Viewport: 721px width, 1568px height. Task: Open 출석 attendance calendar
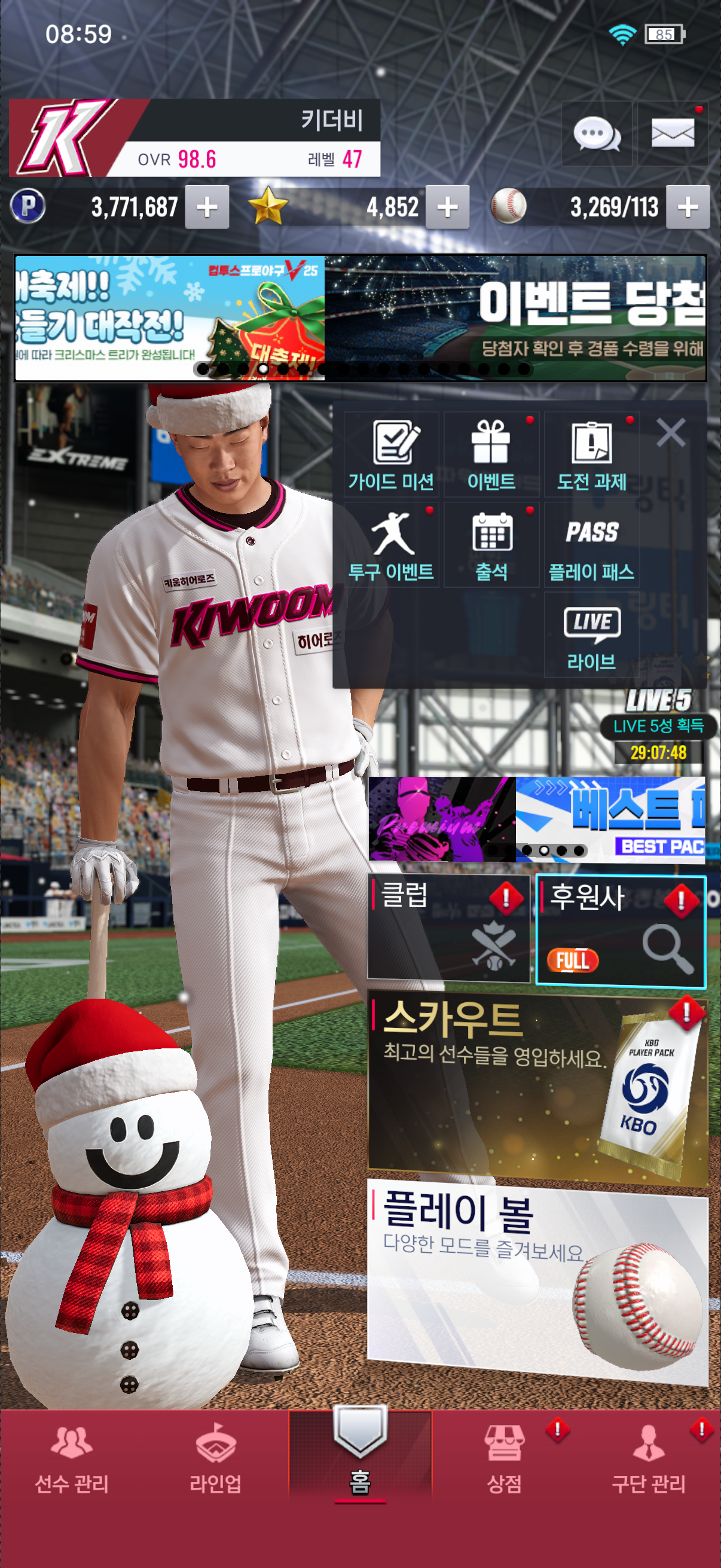coord(491,545)
